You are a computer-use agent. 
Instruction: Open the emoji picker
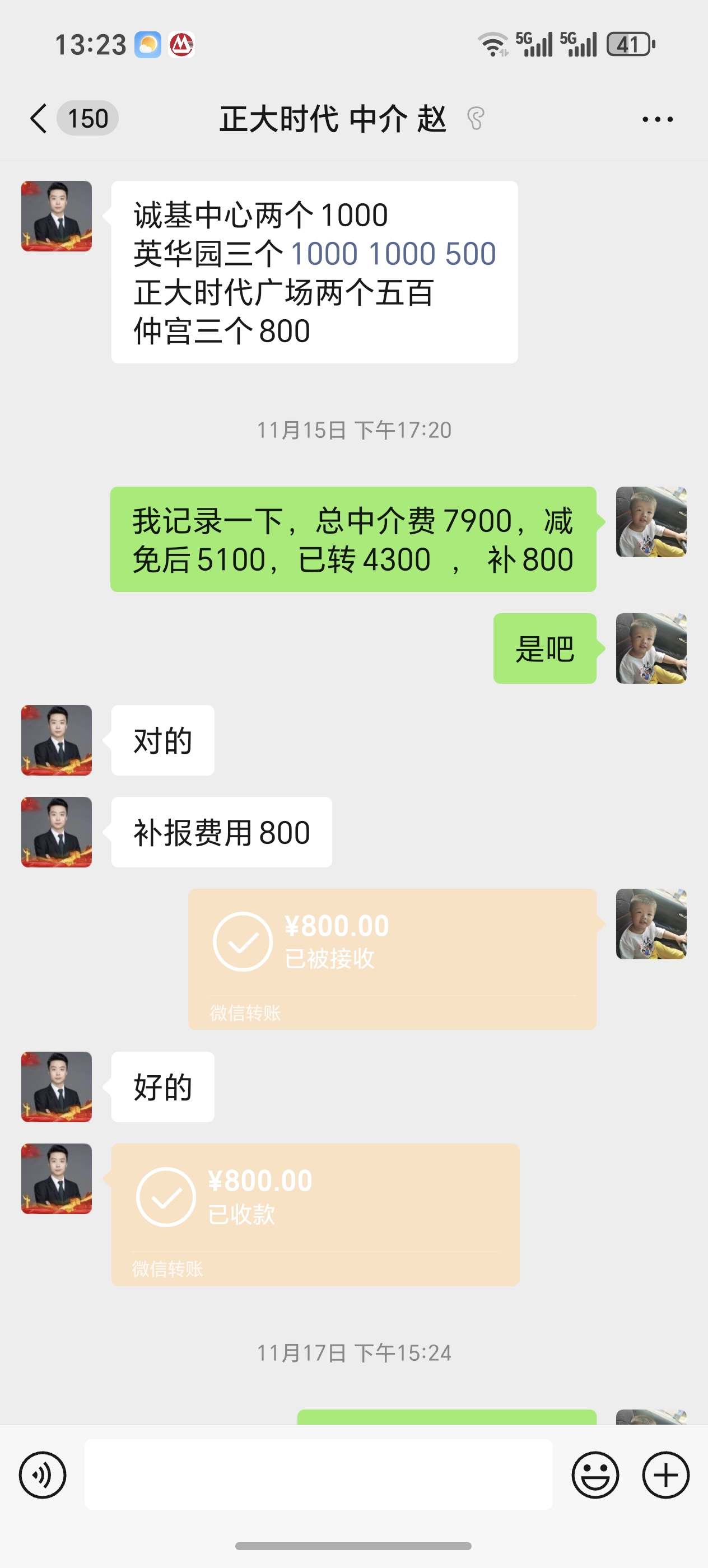coord(595,1475)
